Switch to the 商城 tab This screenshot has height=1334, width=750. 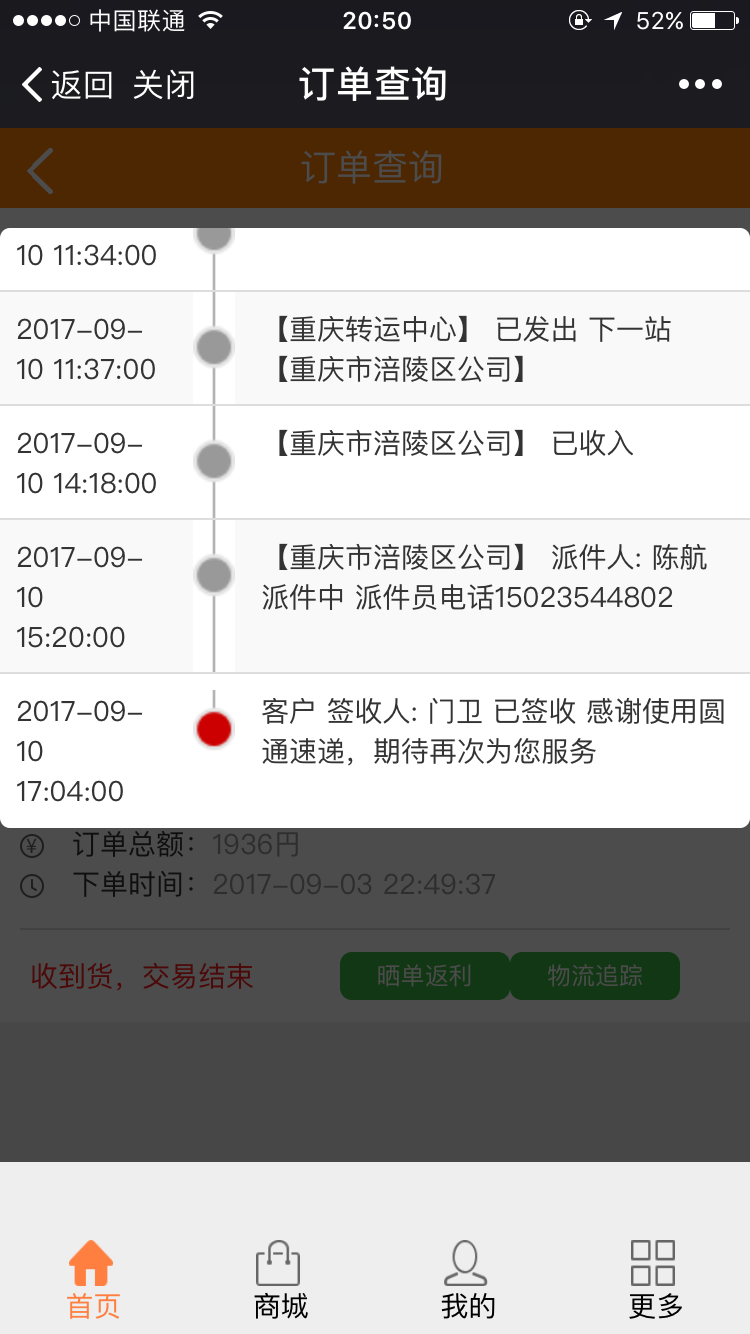(x=280, y=1280)
